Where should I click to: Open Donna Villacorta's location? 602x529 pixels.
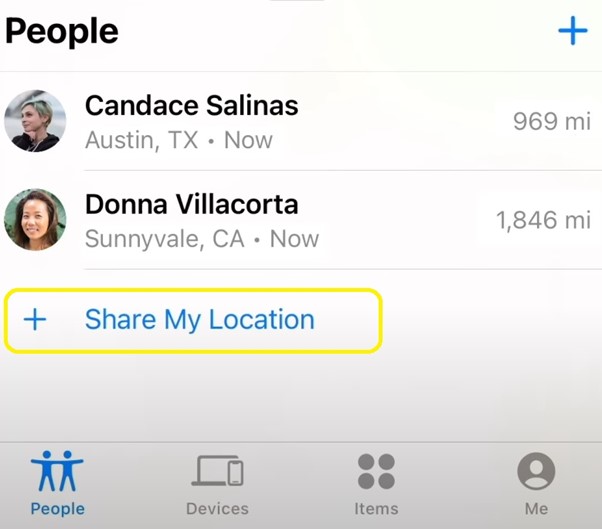(300, 220)
